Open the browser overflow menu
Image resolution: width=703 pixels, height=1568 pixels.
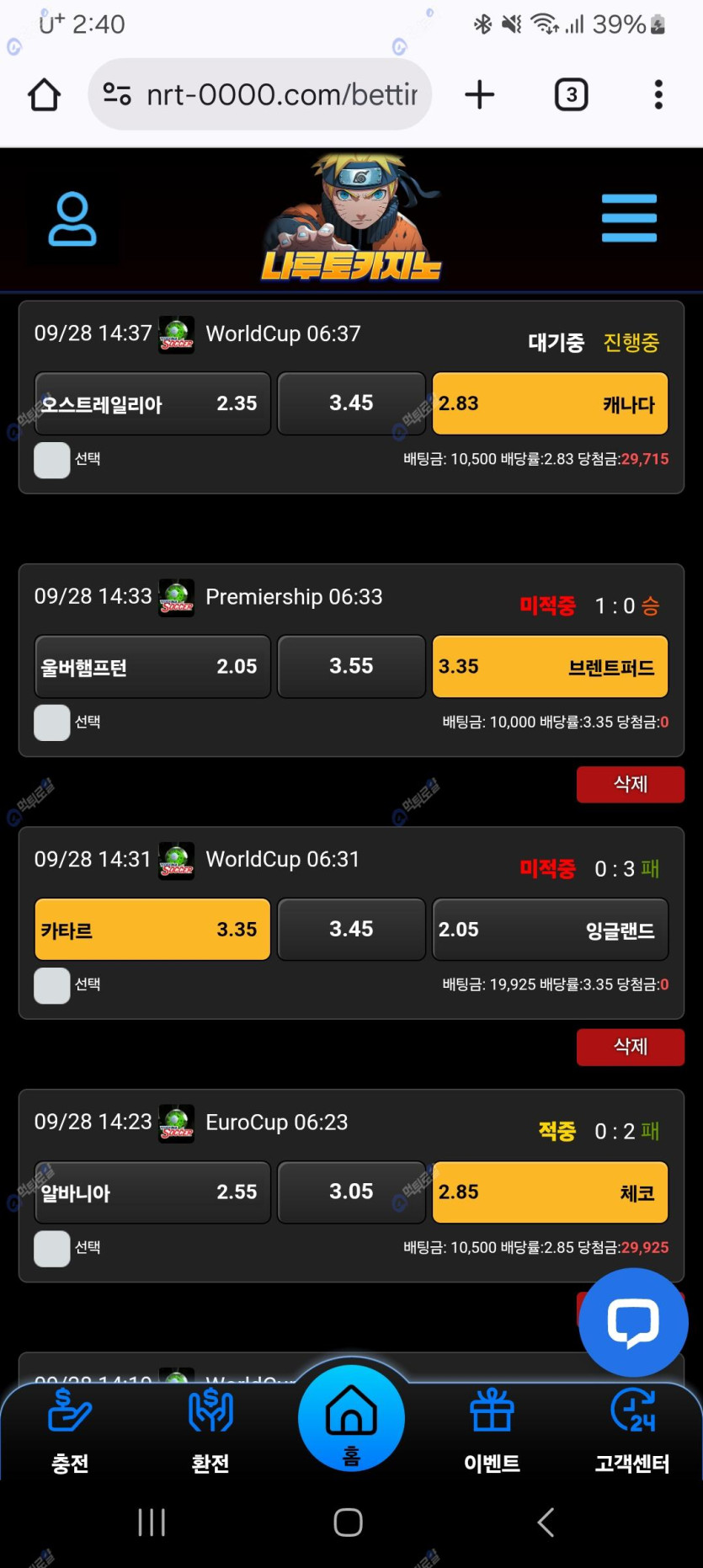point(658,94)
